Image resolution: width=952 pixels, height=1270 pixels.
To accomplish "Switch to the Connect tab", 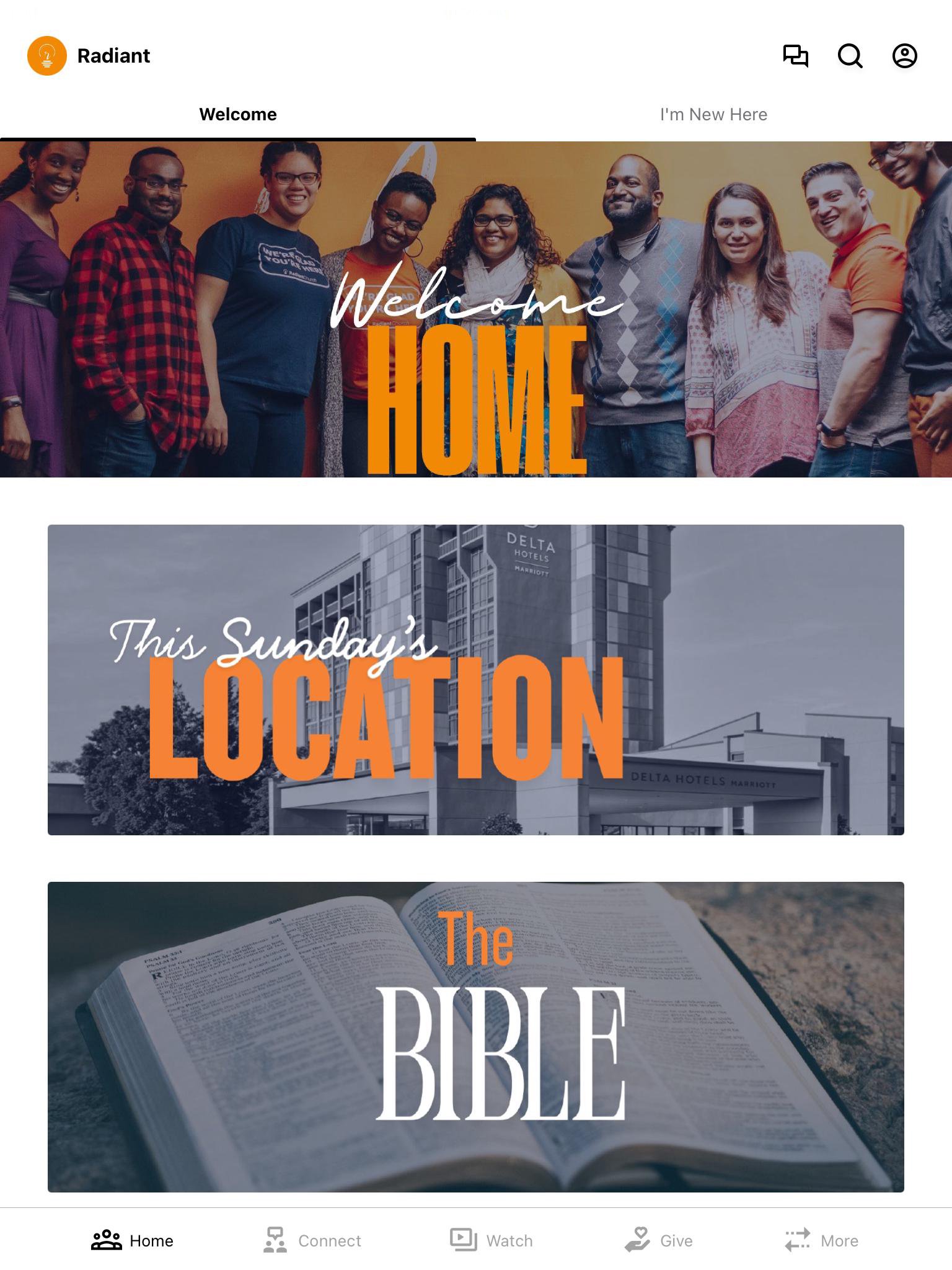I will coord(312,1240).
